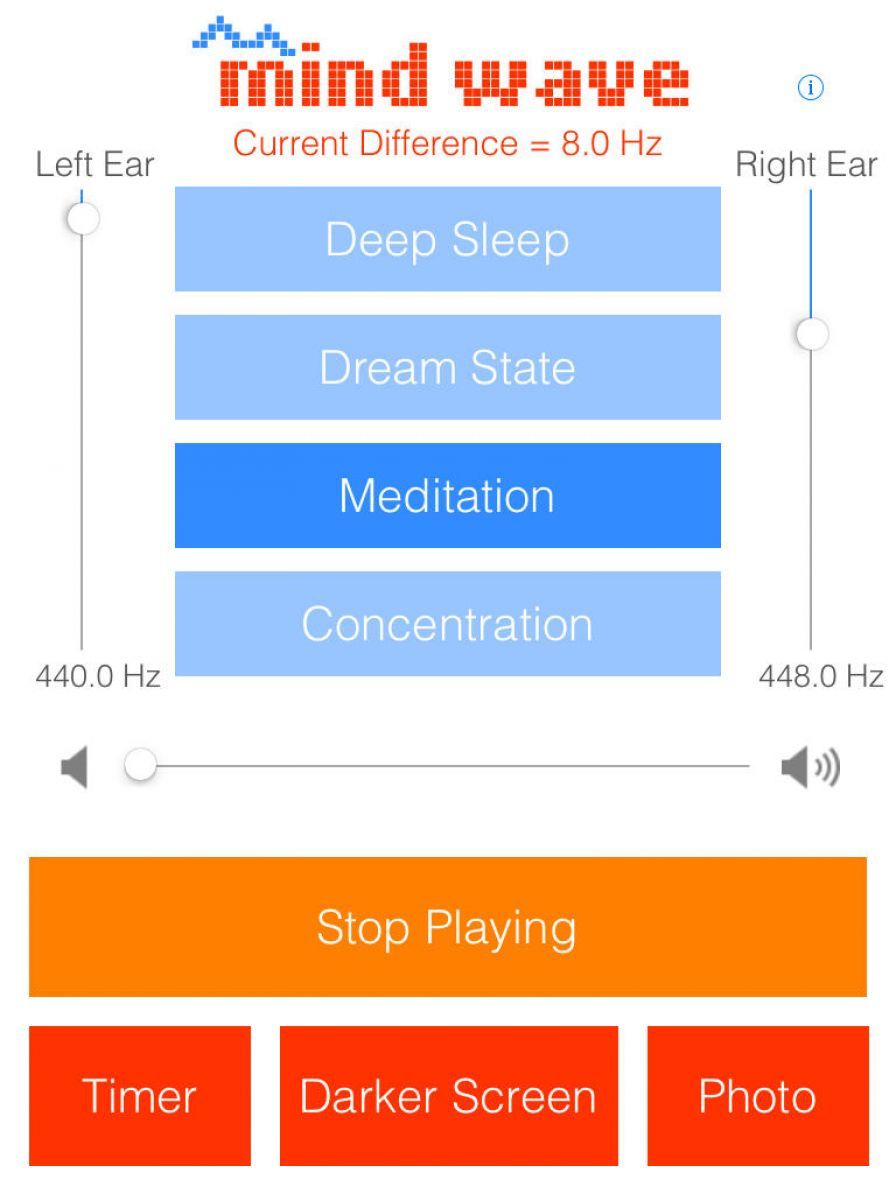The height and width of the screenshot is (1194, 896).
Task: Tap the Left Ear frequency slider handle
Action: (83, 218)
